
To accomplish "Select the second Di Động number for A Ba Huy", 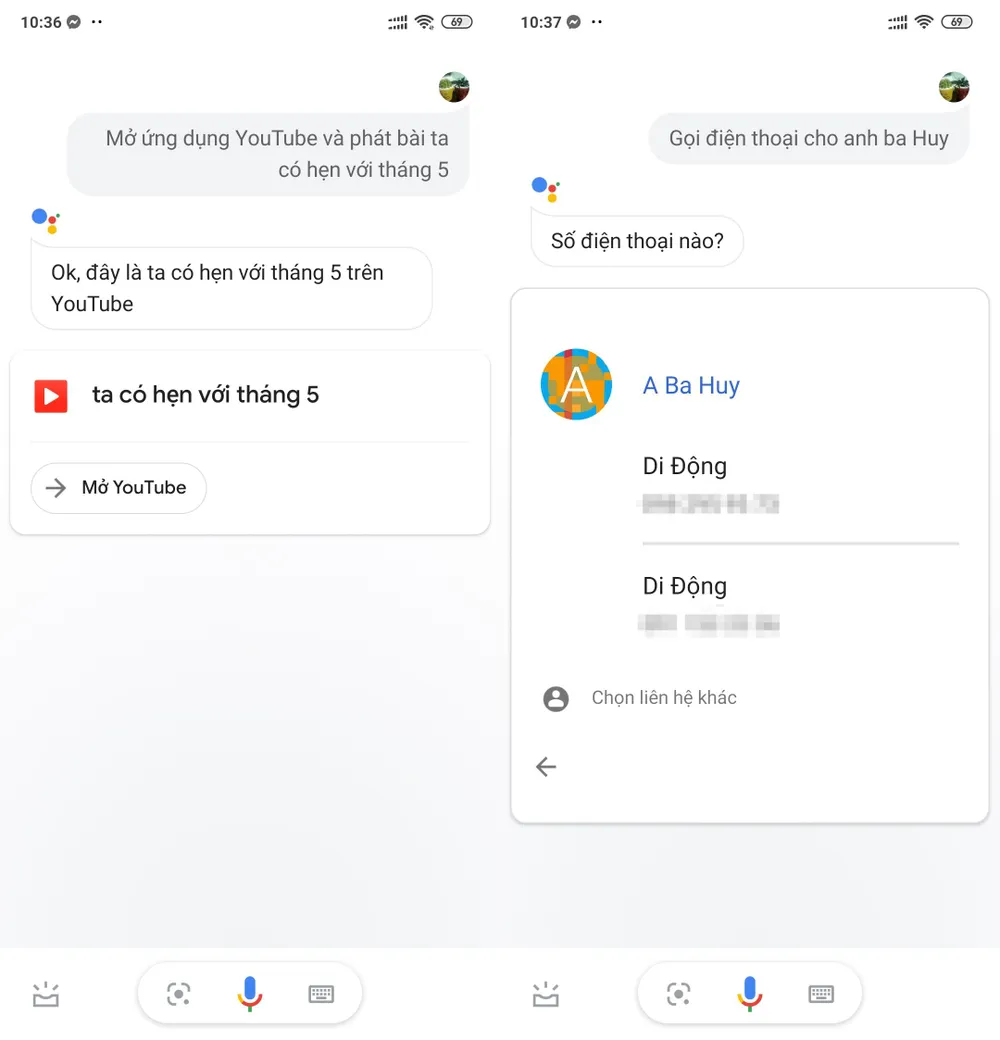I will click(710, 605).
